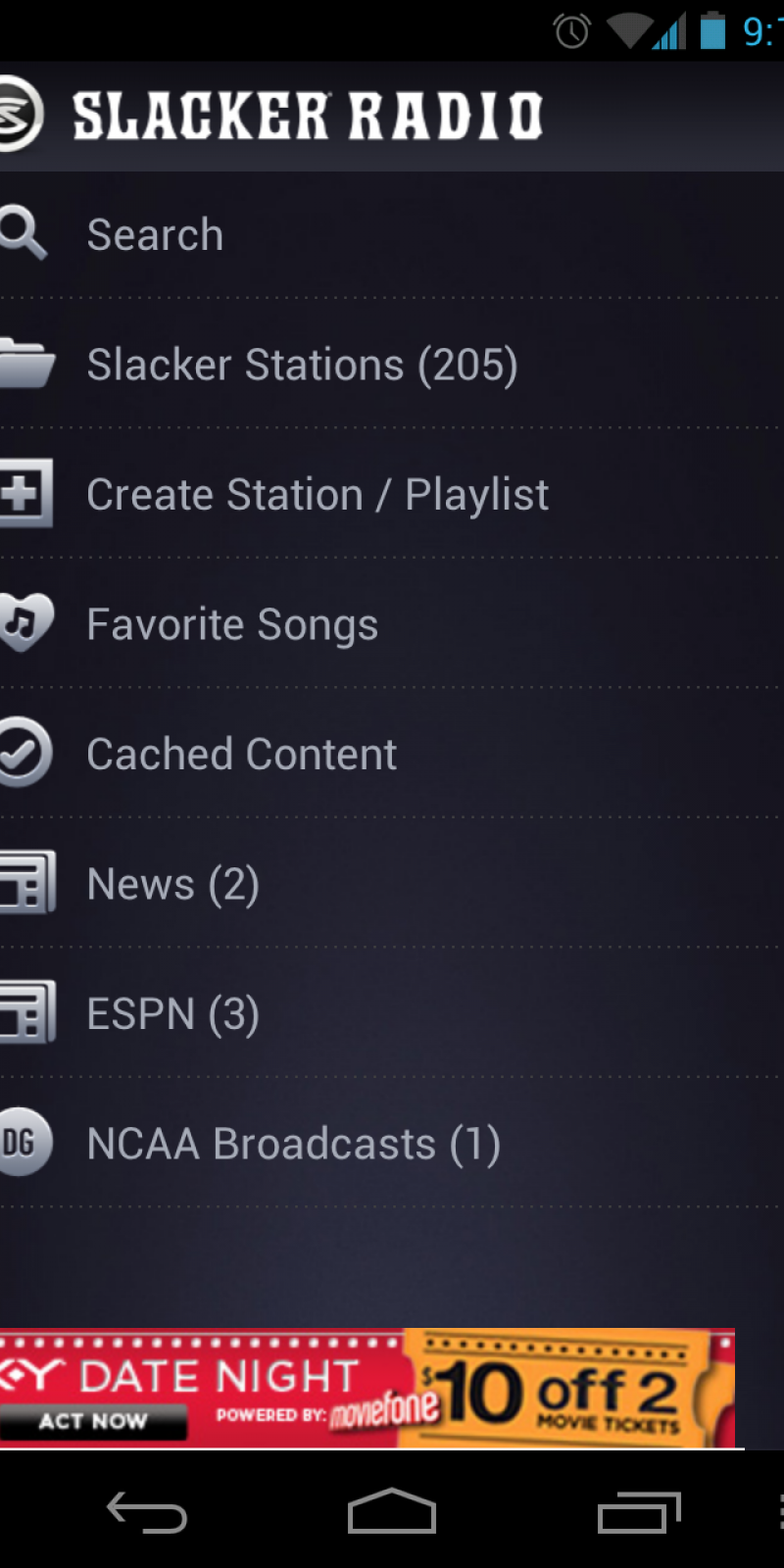Open the recent apps view
This screenshot has height=1568, width=784.
(x=639, y=1512)
